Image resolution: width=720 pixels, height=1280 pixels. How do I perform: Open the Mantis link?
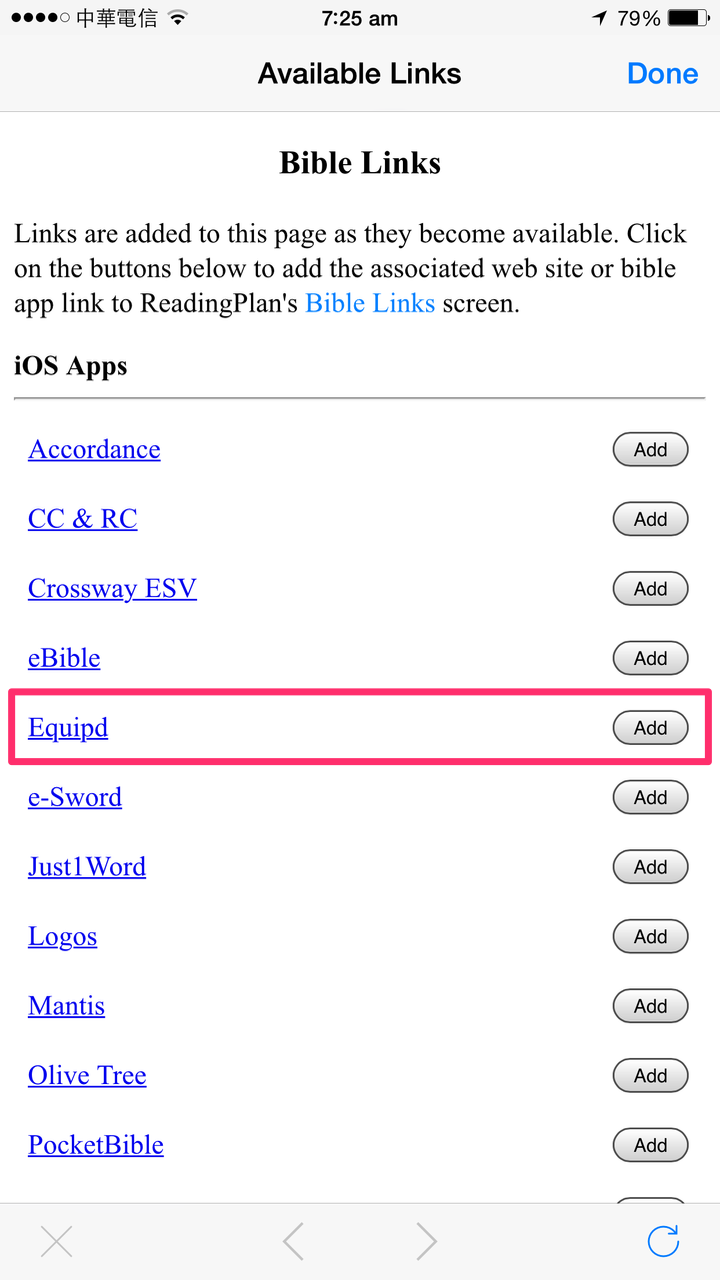(x=66, y=1006)
